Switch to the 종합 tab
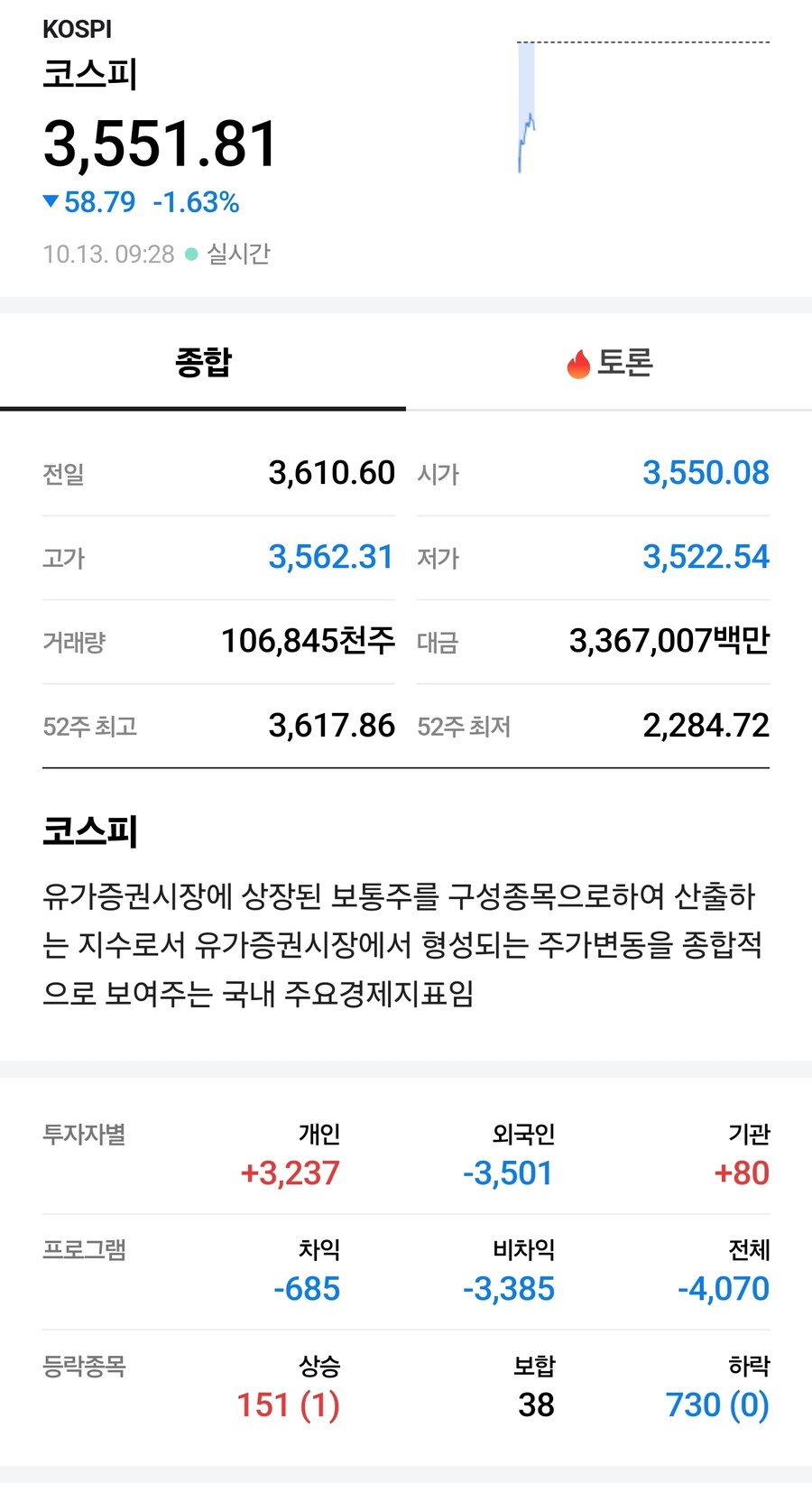The width and height of the screenshot is (812, 1502). pos(203,363)
